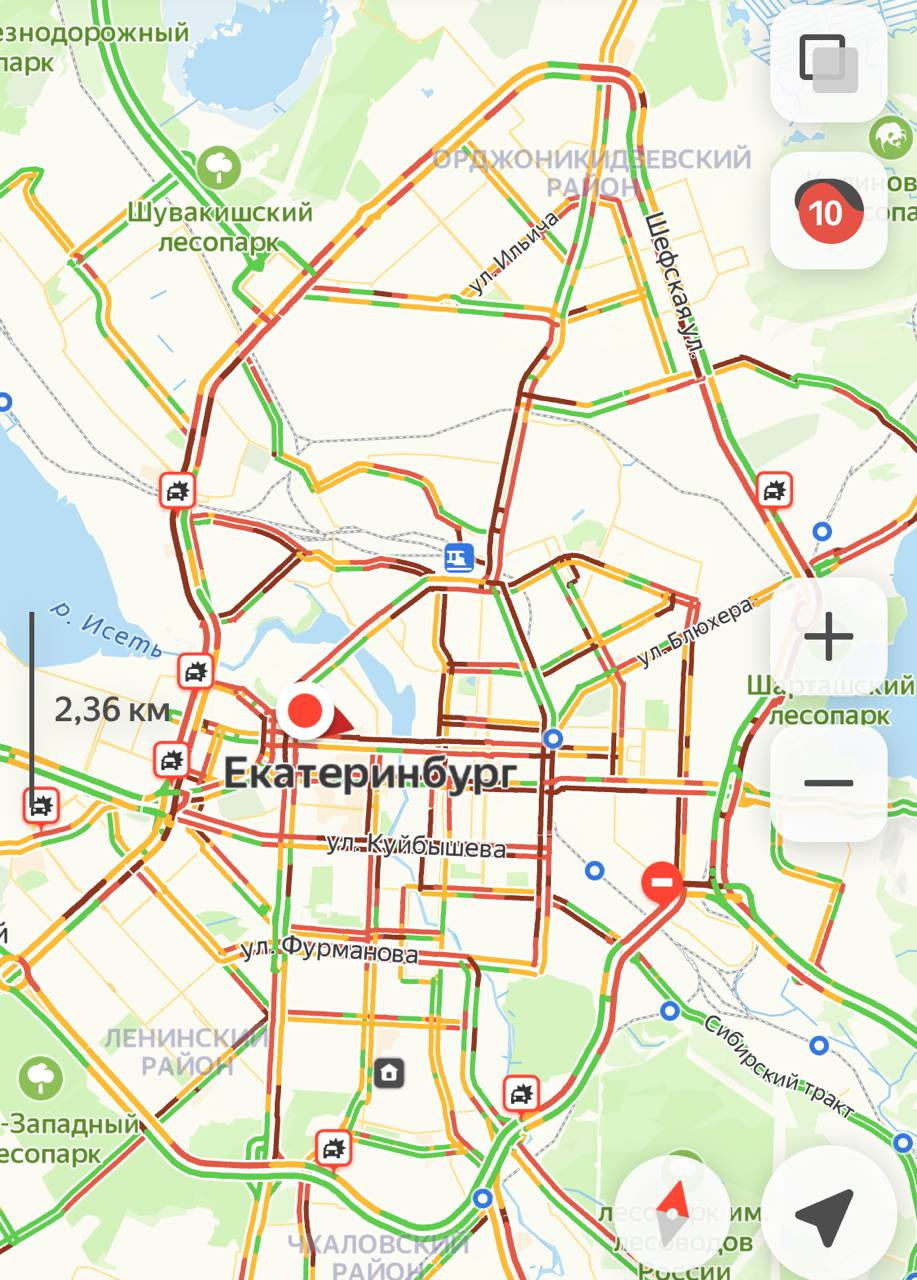The width and height of the screenshot is (917, 1280).
Task: Toggle the traffic level indicator showing 10
Action: (x=828, y=211)
